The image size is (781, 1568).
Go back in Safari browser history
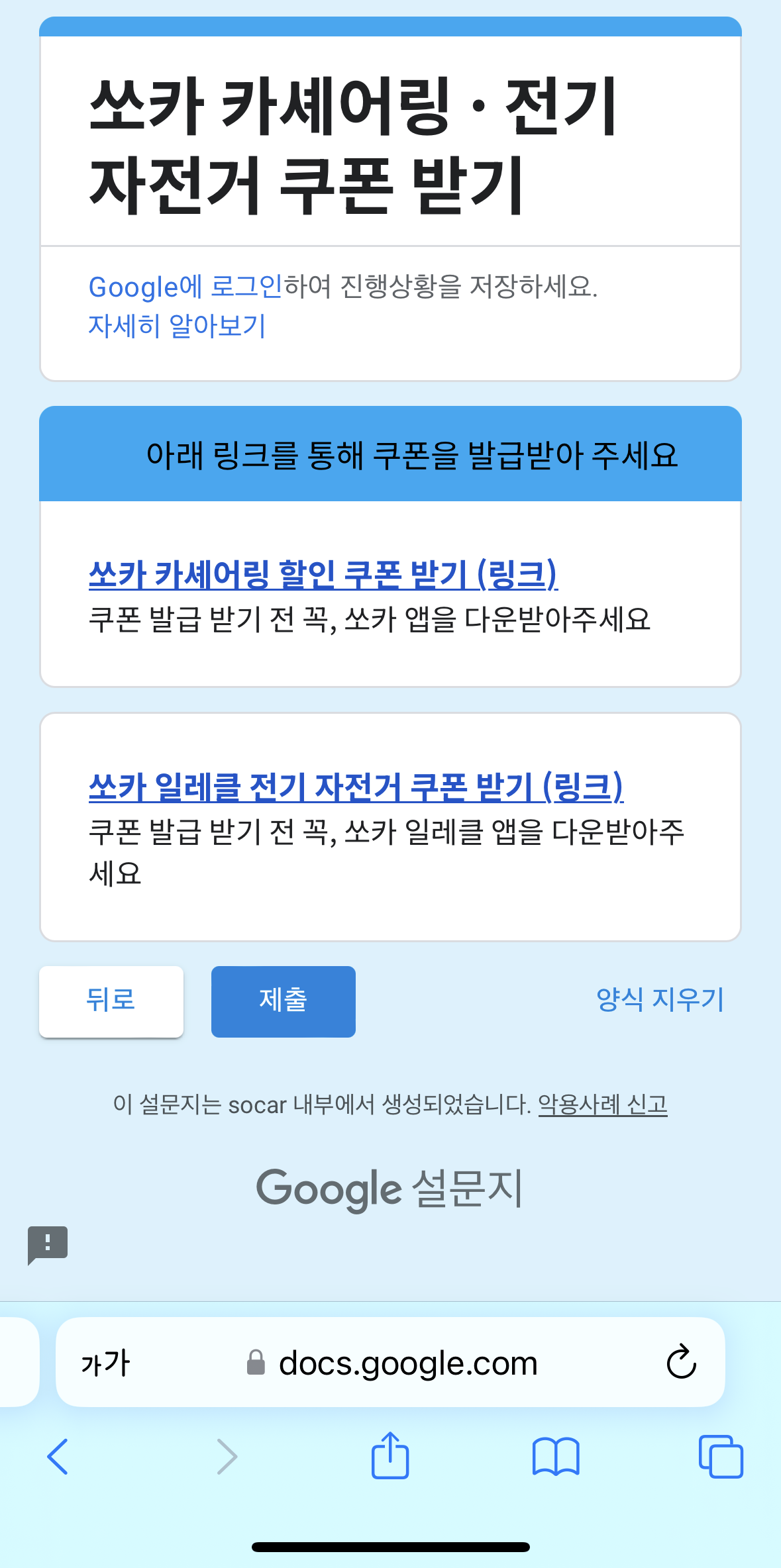(58, 1456)
